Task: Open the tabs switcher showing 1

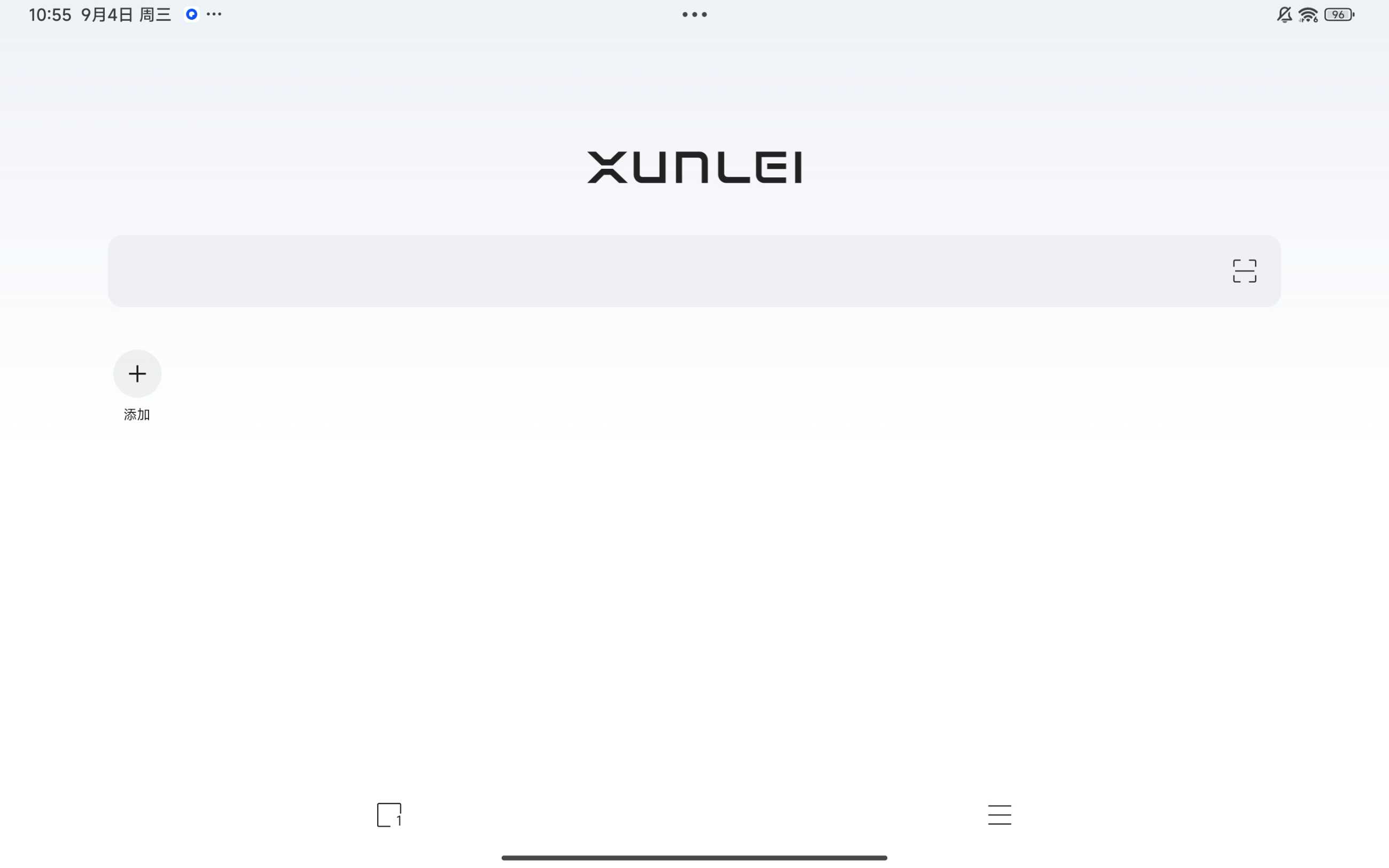Action: (x=389, y=815)
